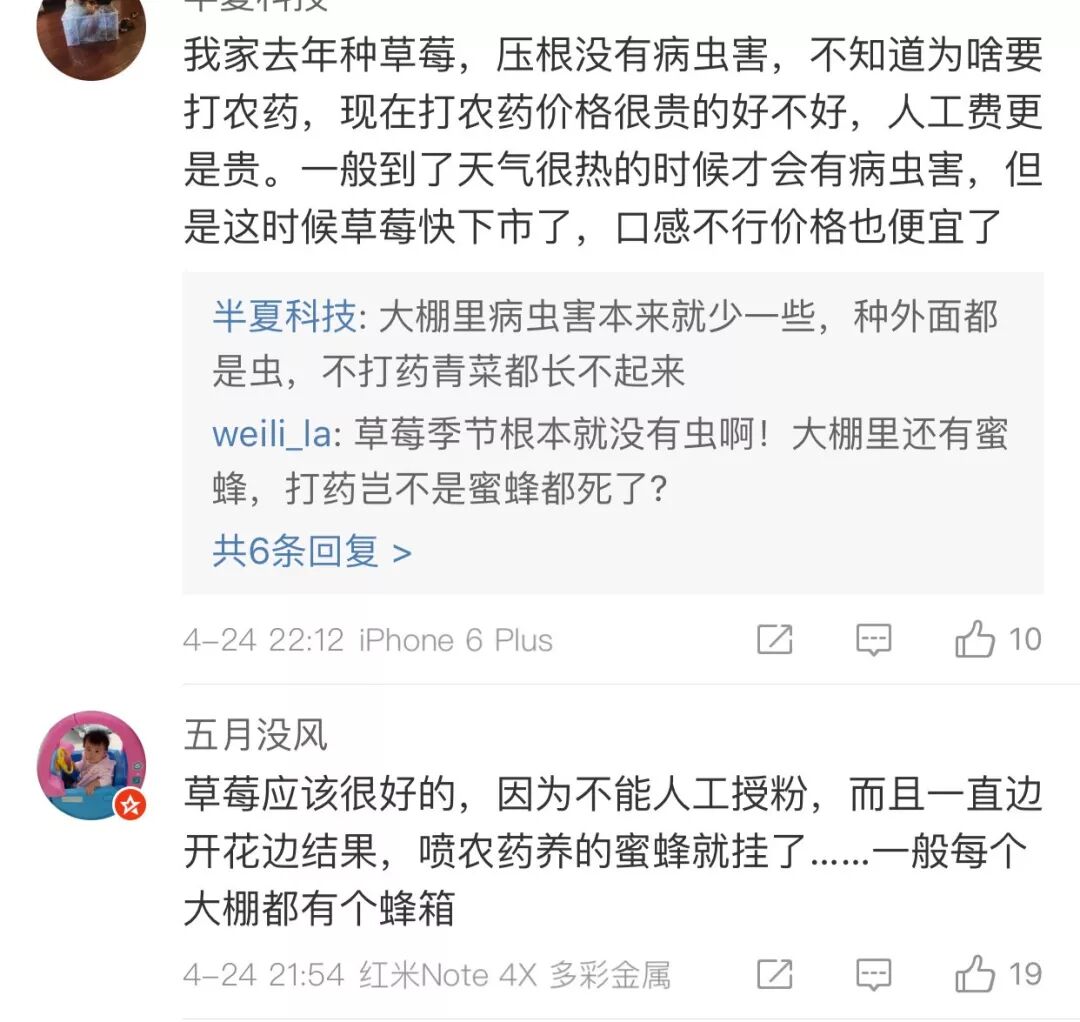This screenshot has width=1080, height=1022.
Task: Repost 五月没风's comment
Action: click(x=775, y=974)
